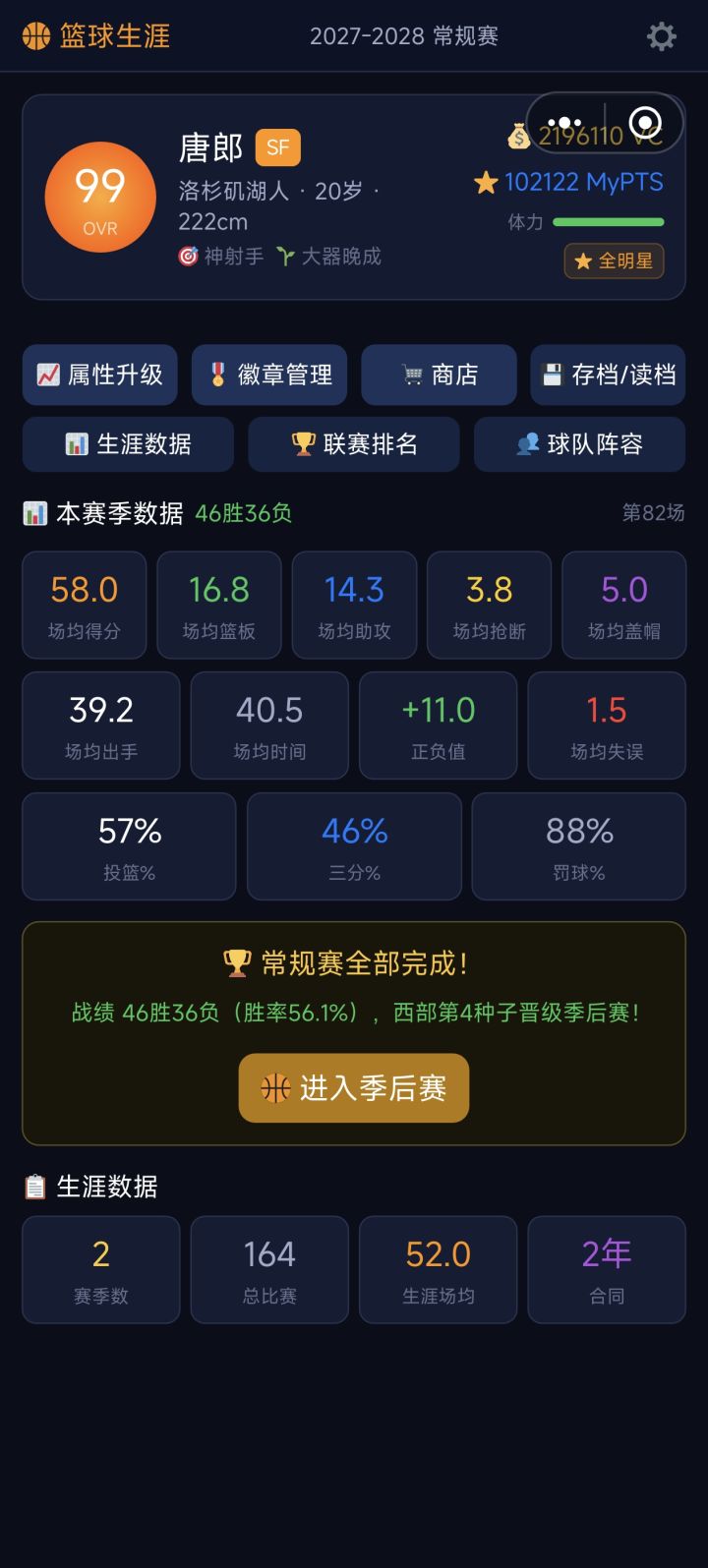The height and width of the screenshot is (1568, 708).
Task: View the 生涯数据 career statistics page
Action: (127, 444)
